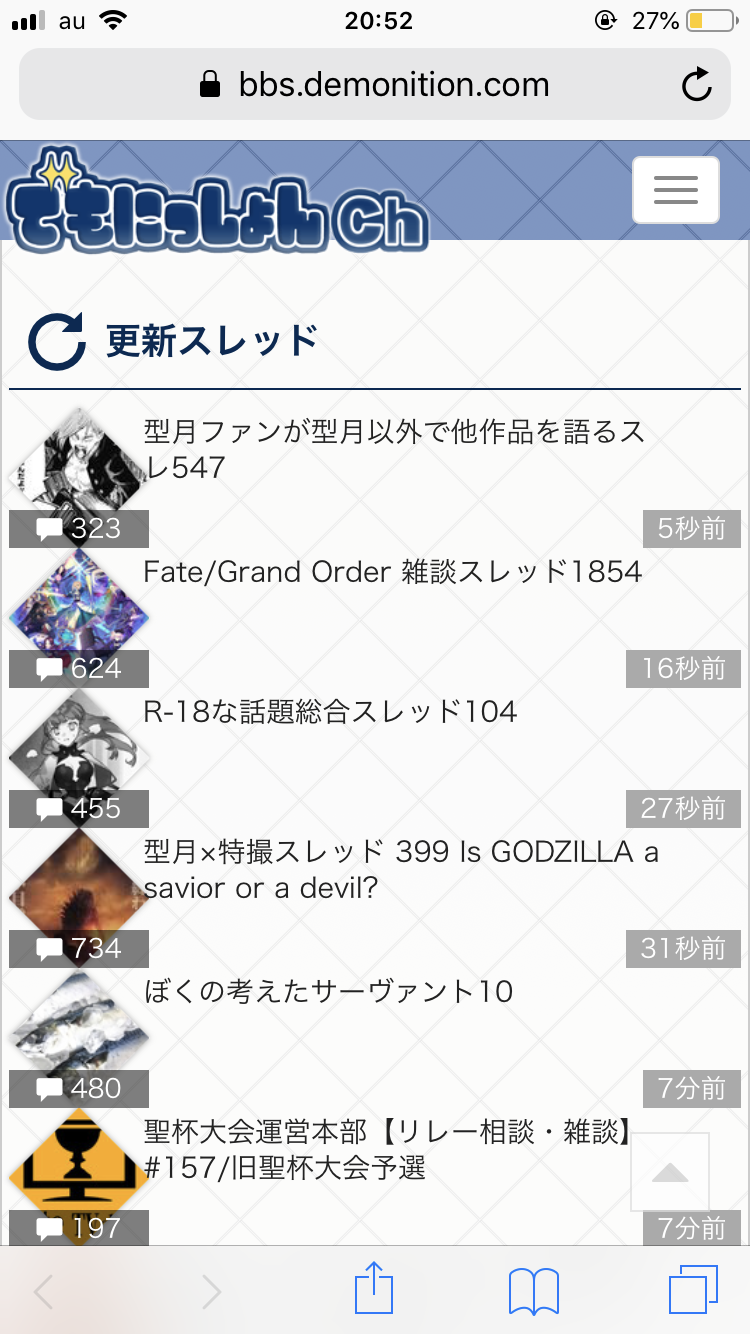
Task: Tap the bbs.demonition.com address field
Action: click(375, 85)
